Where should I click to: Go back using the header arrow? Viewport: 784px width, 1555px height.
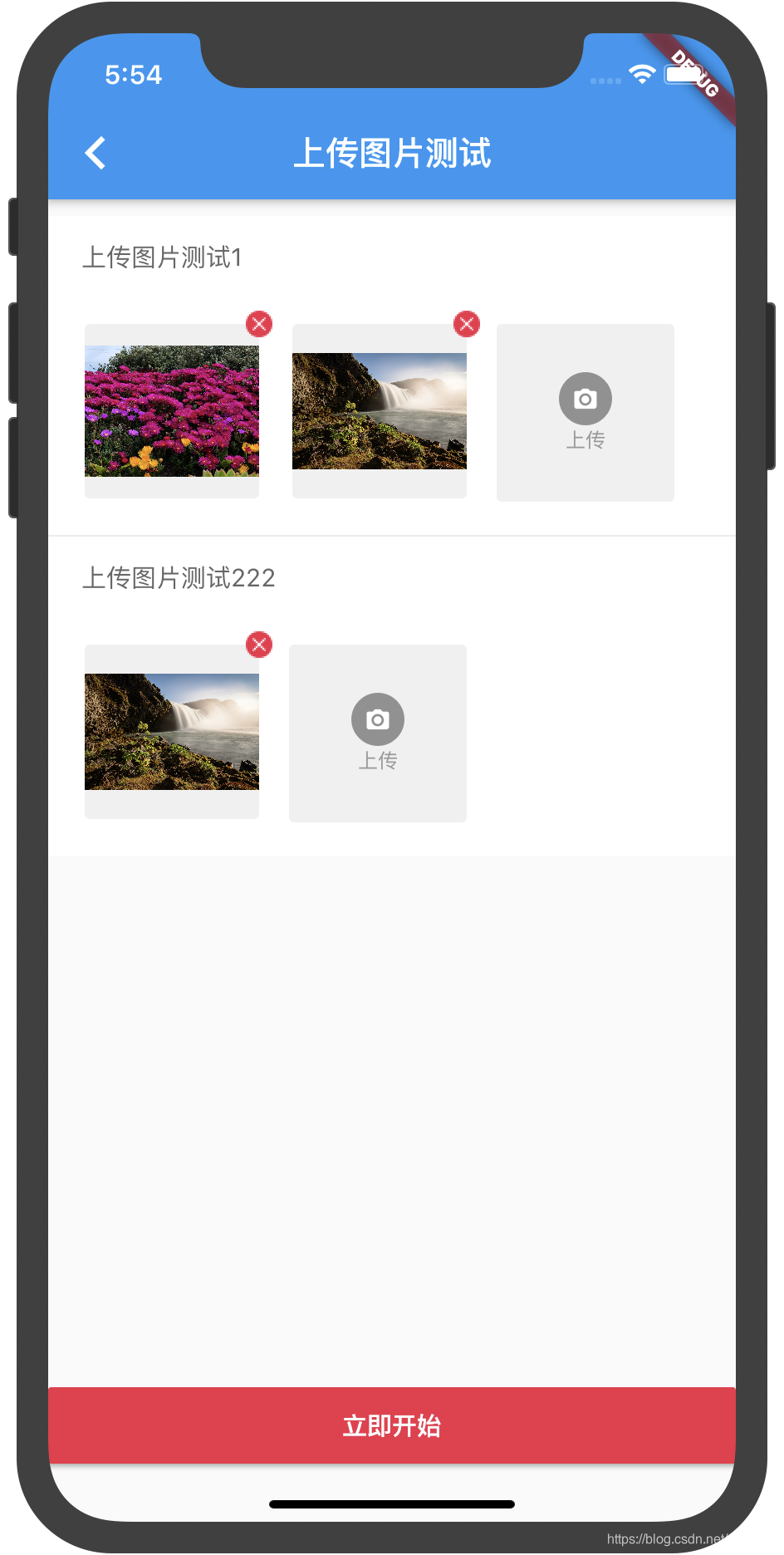(x=96, y=153)
